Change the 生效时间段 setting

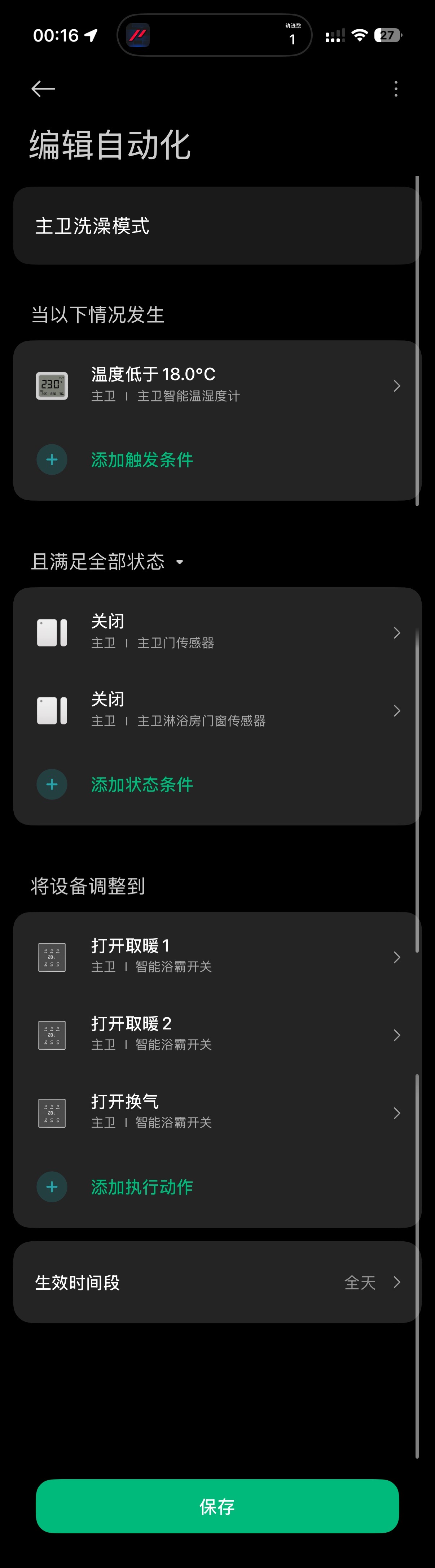pos(216,1282)
